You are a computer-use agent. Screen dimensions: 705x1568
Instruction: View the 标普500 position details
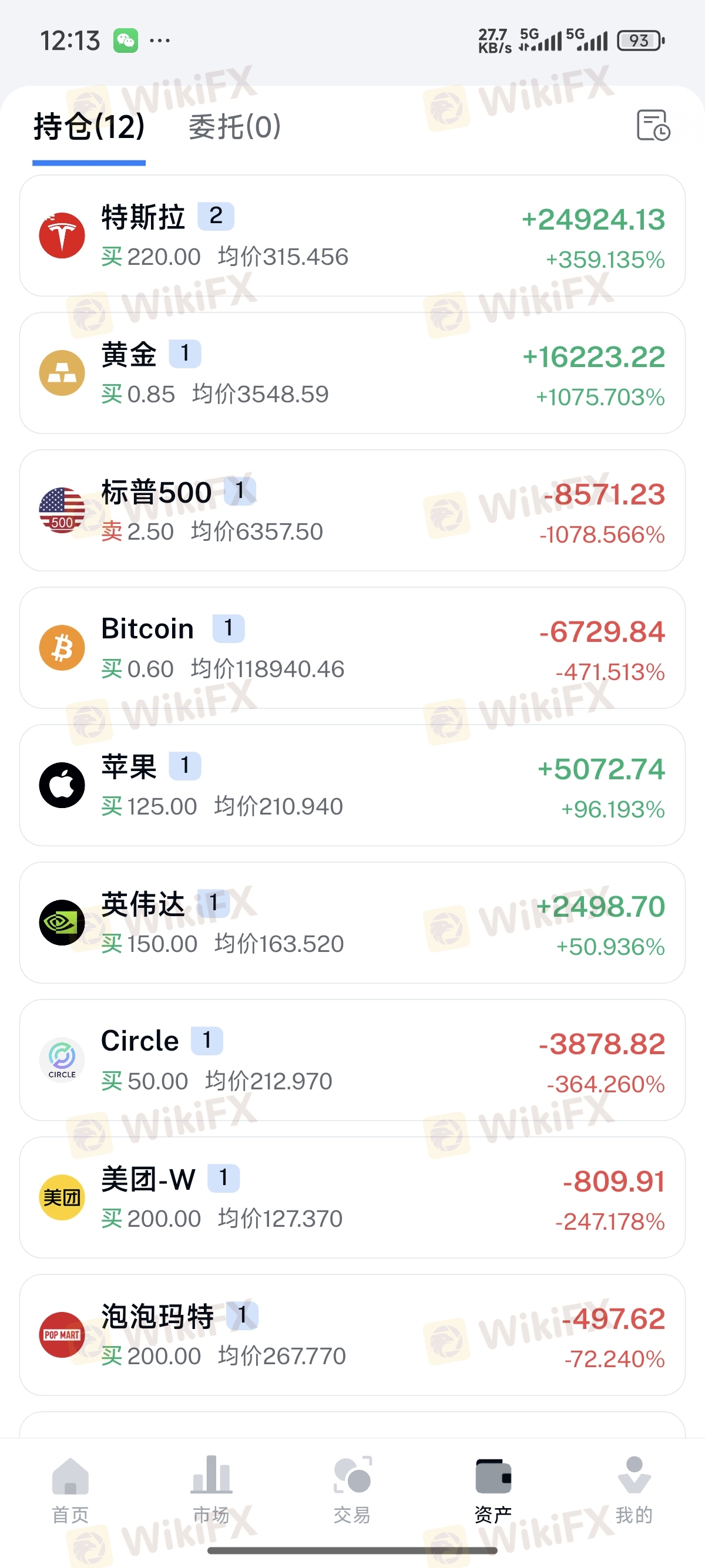click(x=352, y=511)
